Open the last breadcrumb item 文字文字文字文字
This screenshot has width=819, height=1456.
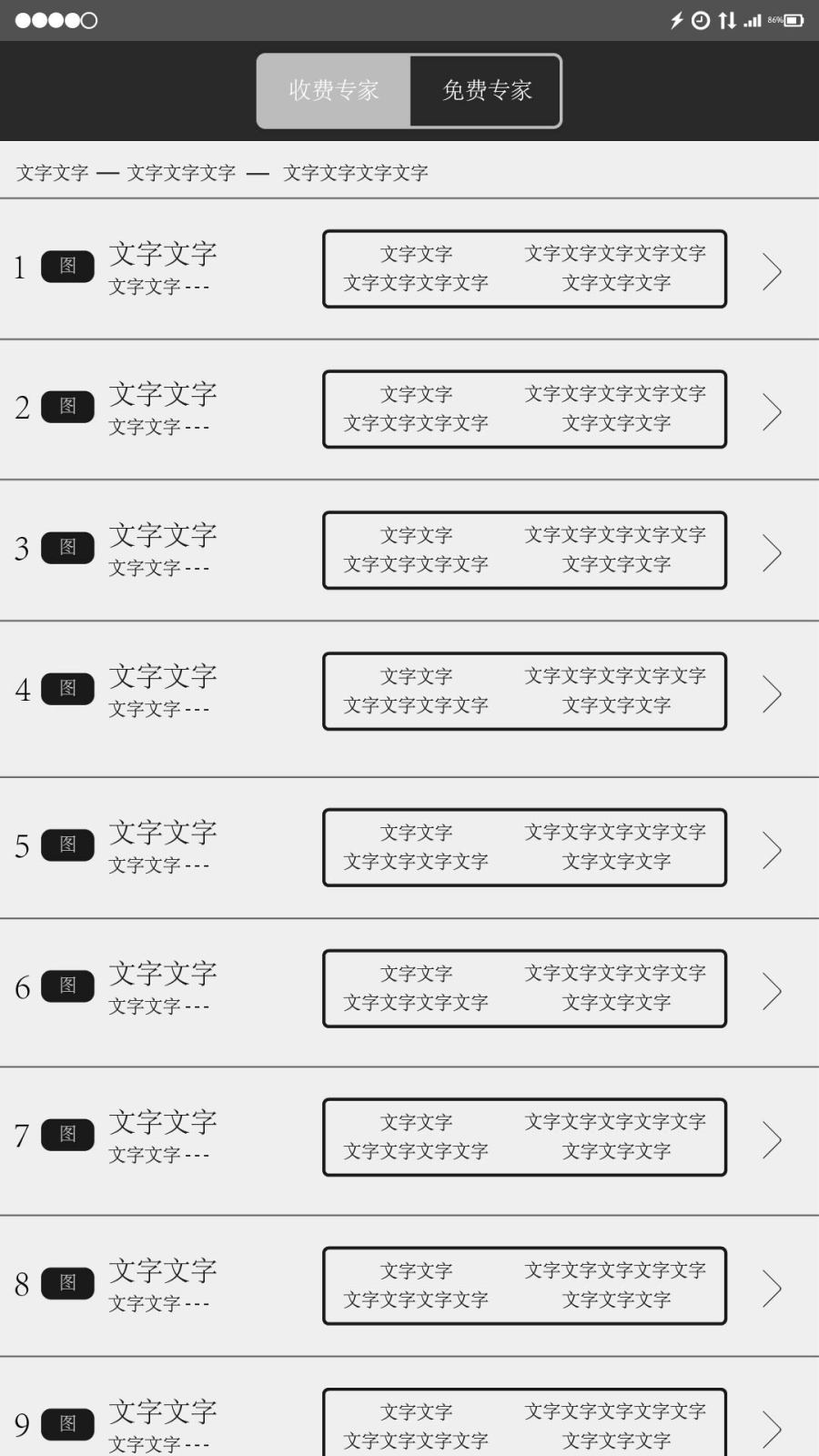pyautogui.click(x=357, y=172)
